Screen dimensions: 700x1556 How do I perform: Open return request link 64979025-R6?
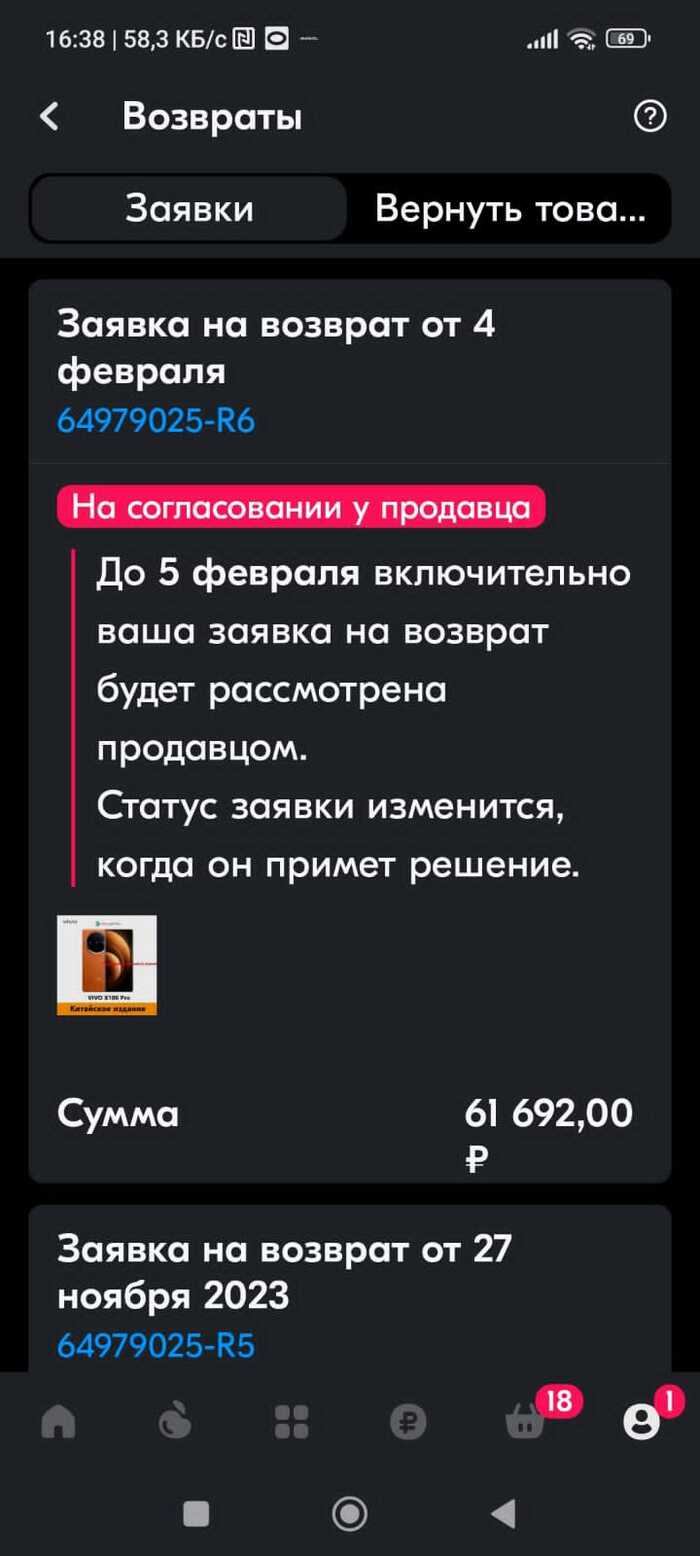[x=156, y=421]
